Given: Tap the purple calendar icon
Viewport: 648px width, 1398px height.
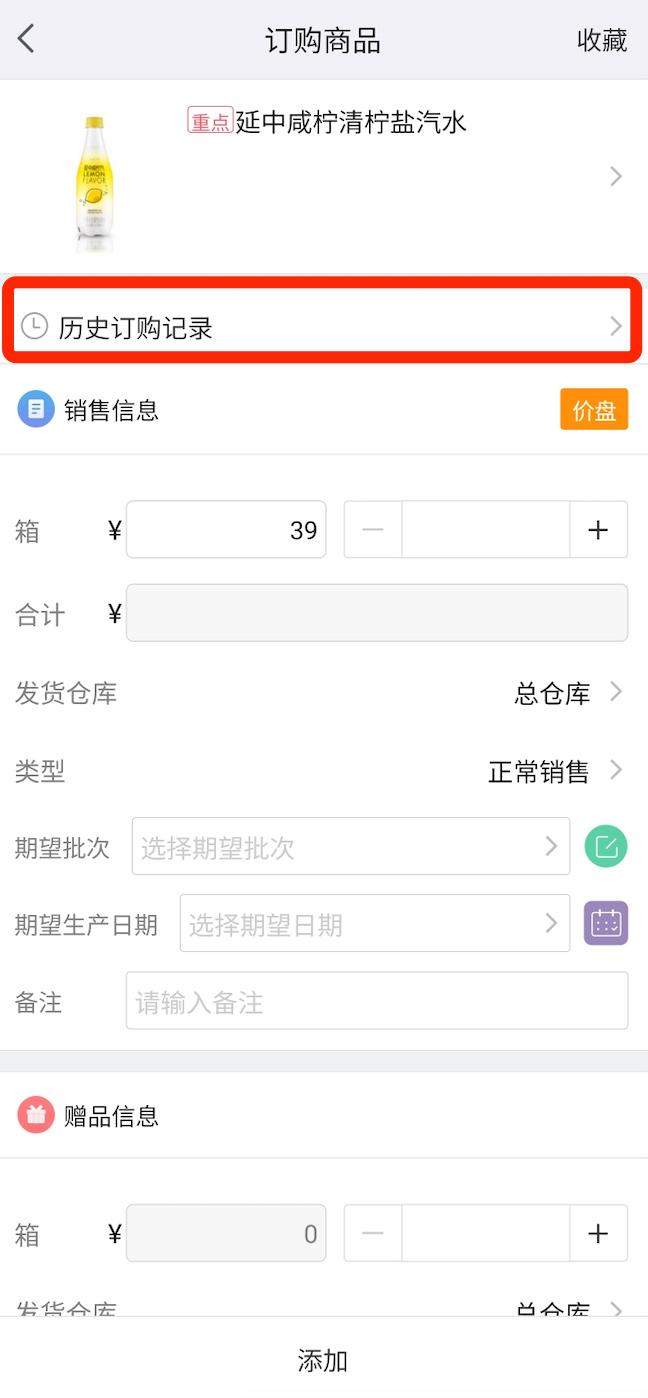Looking at the screenshot, I should click(x=606, y=924).
